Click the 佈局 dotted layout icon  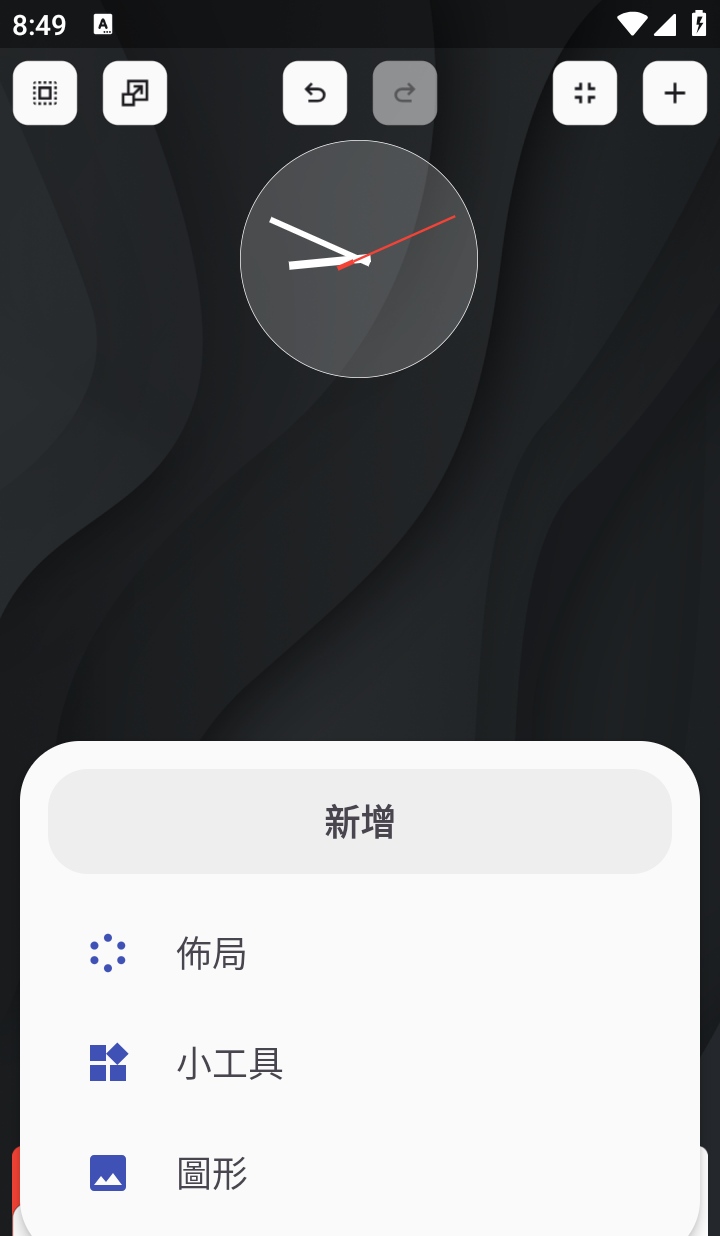[108, 953]
